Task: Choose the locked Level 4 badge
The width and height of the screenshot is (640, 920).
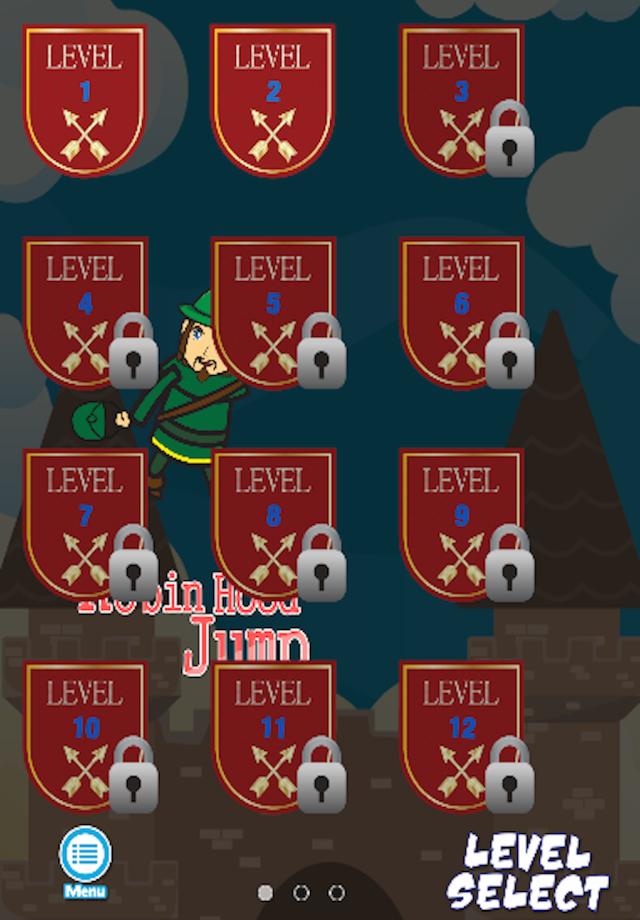Action: [85, 312]
